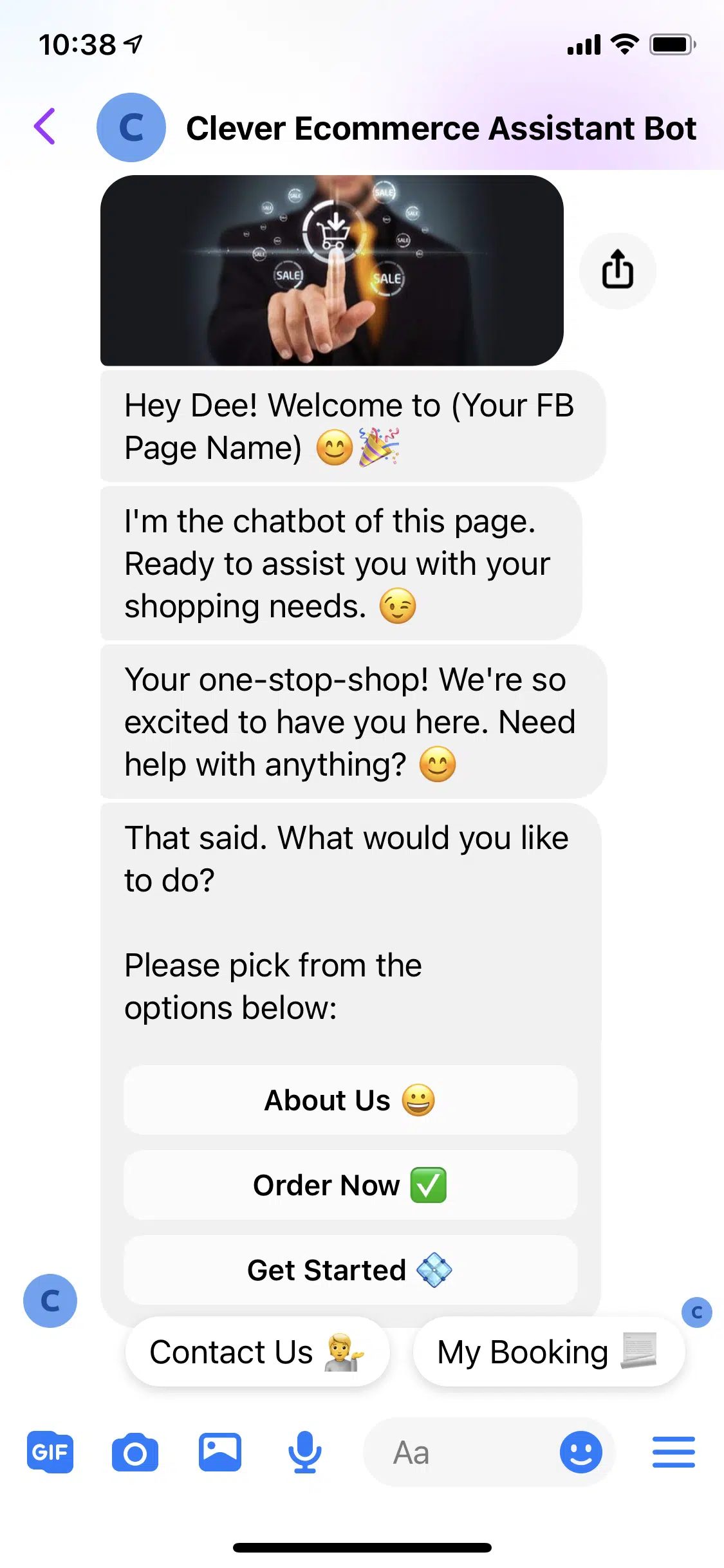Open the sale welcome image
This screenshot has width=724, height=1568.
coord(332,270)
